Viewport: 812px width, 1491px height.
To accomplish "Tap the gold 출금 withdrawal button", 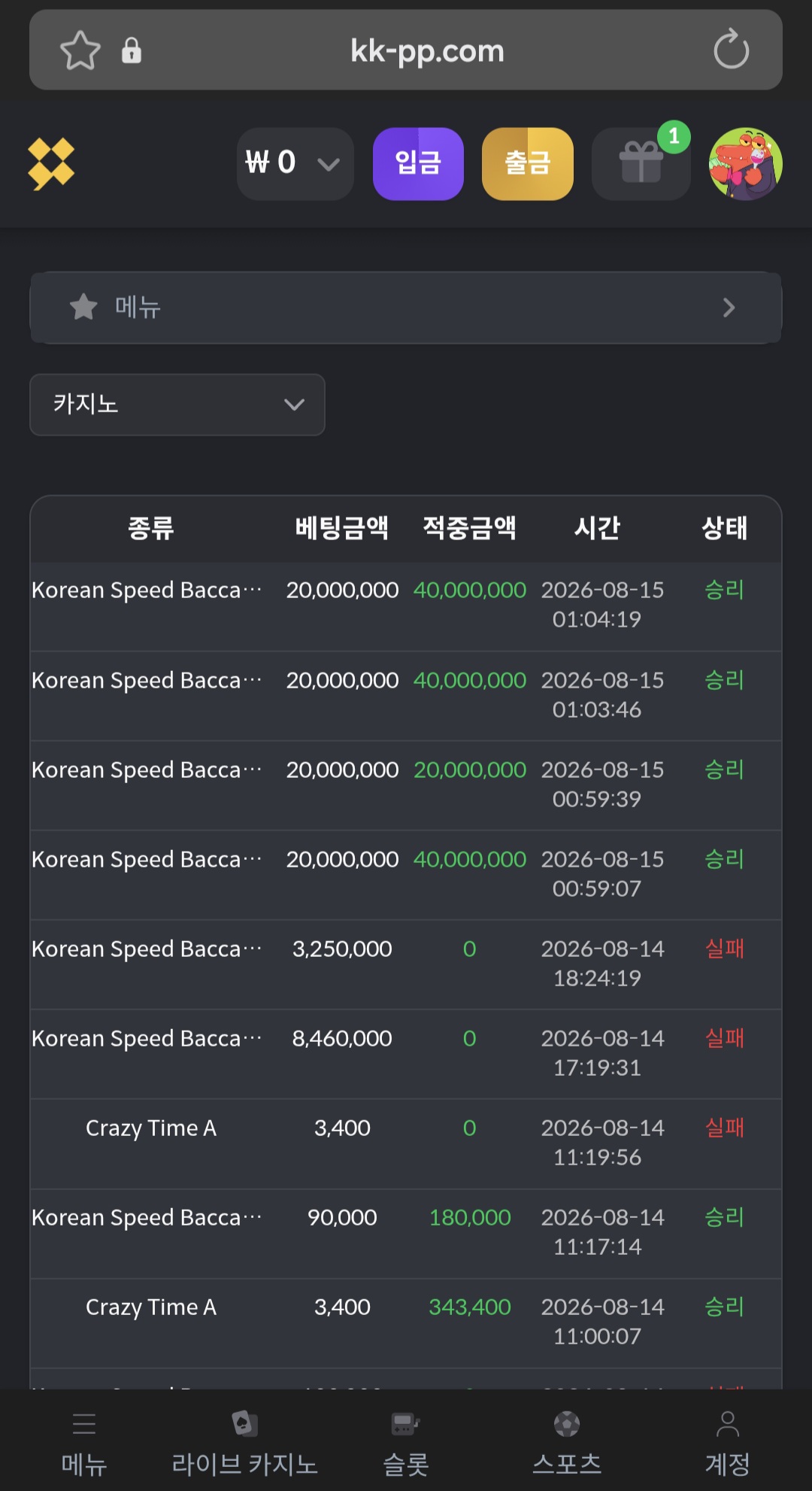I will point(527,163).
